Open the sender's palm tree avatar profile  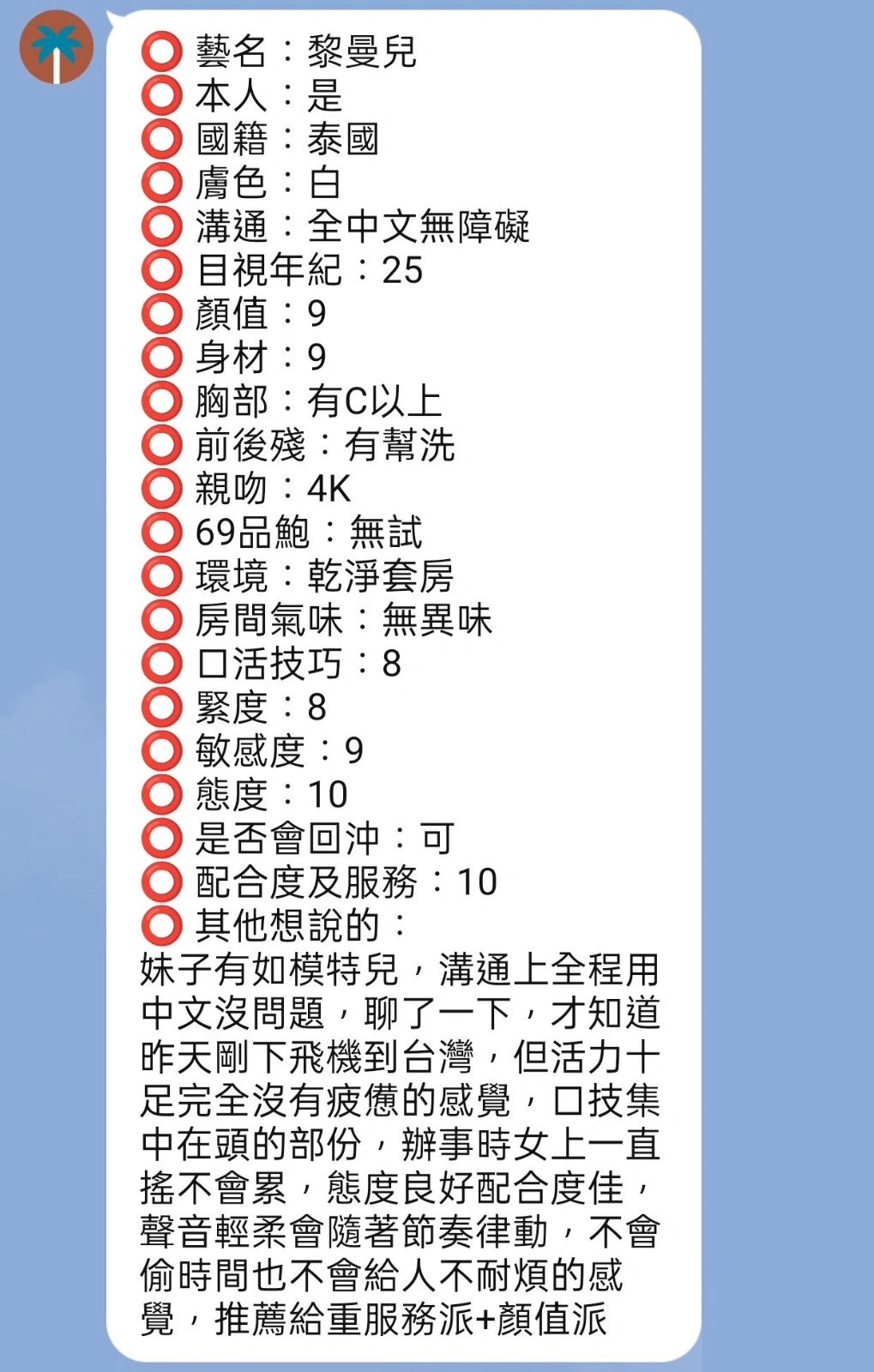(57, 47)
